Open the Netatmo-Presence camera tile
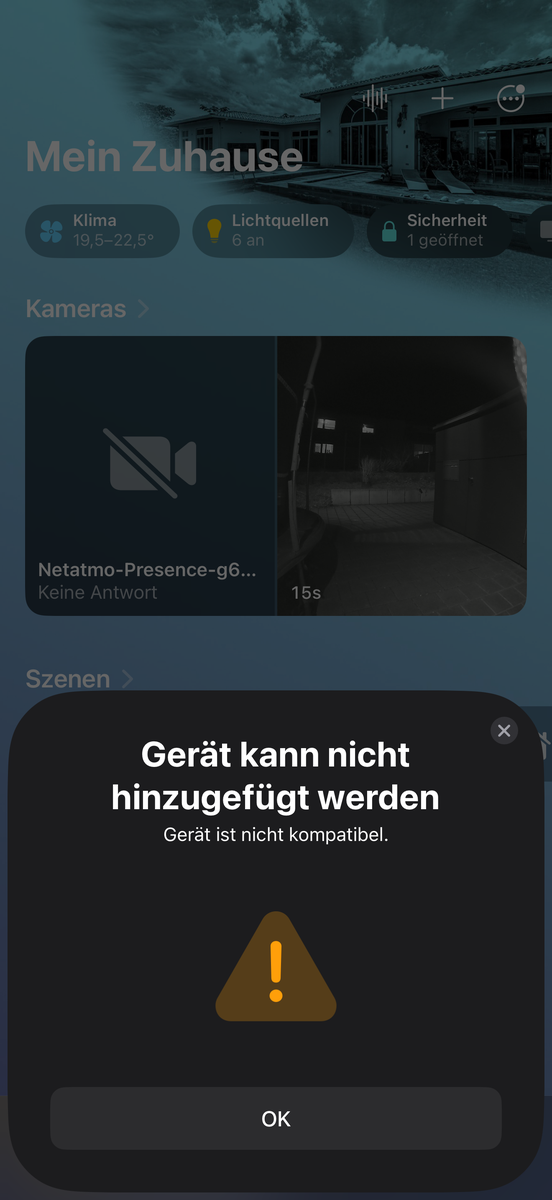 [x=150, y=476]
